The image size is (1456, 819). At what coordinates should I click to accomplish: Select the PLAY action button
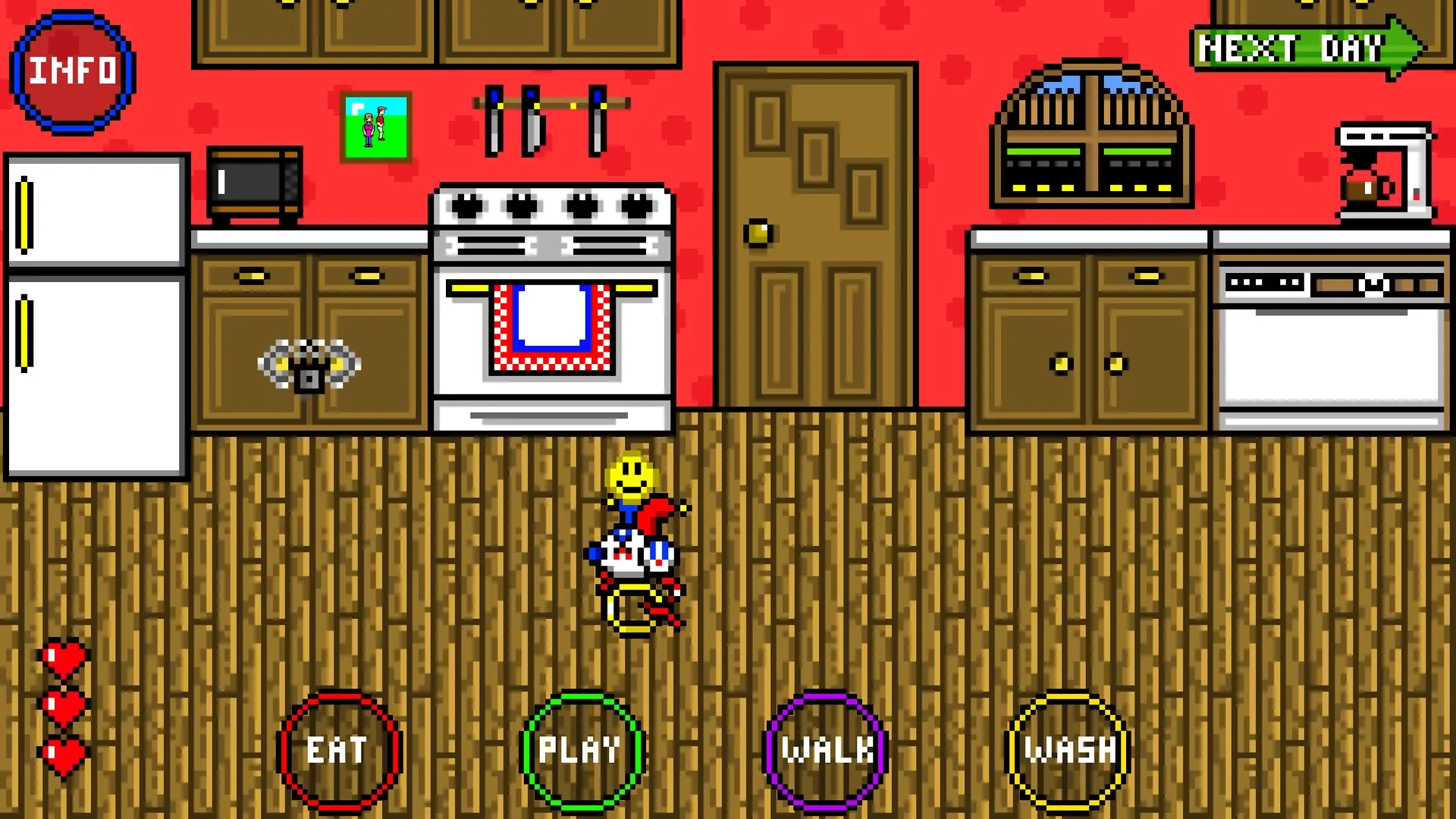pos(581,751)
